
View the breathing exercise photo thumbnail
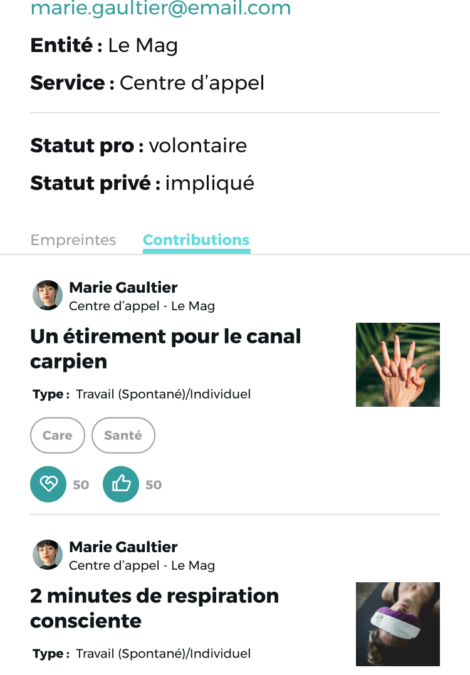[398, 624]
